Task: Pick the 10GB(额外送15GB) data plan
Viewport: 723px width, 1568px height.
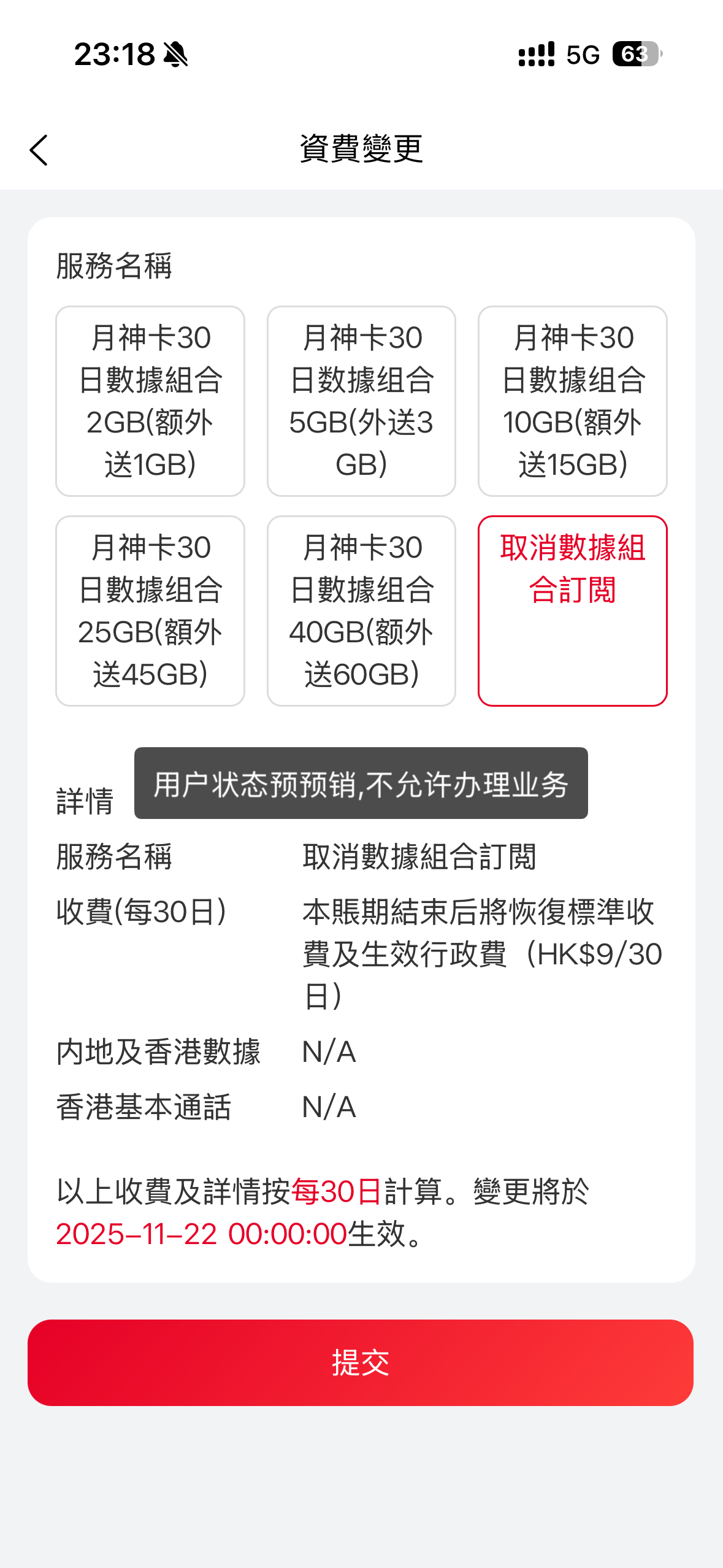Action: click(572, 401)
